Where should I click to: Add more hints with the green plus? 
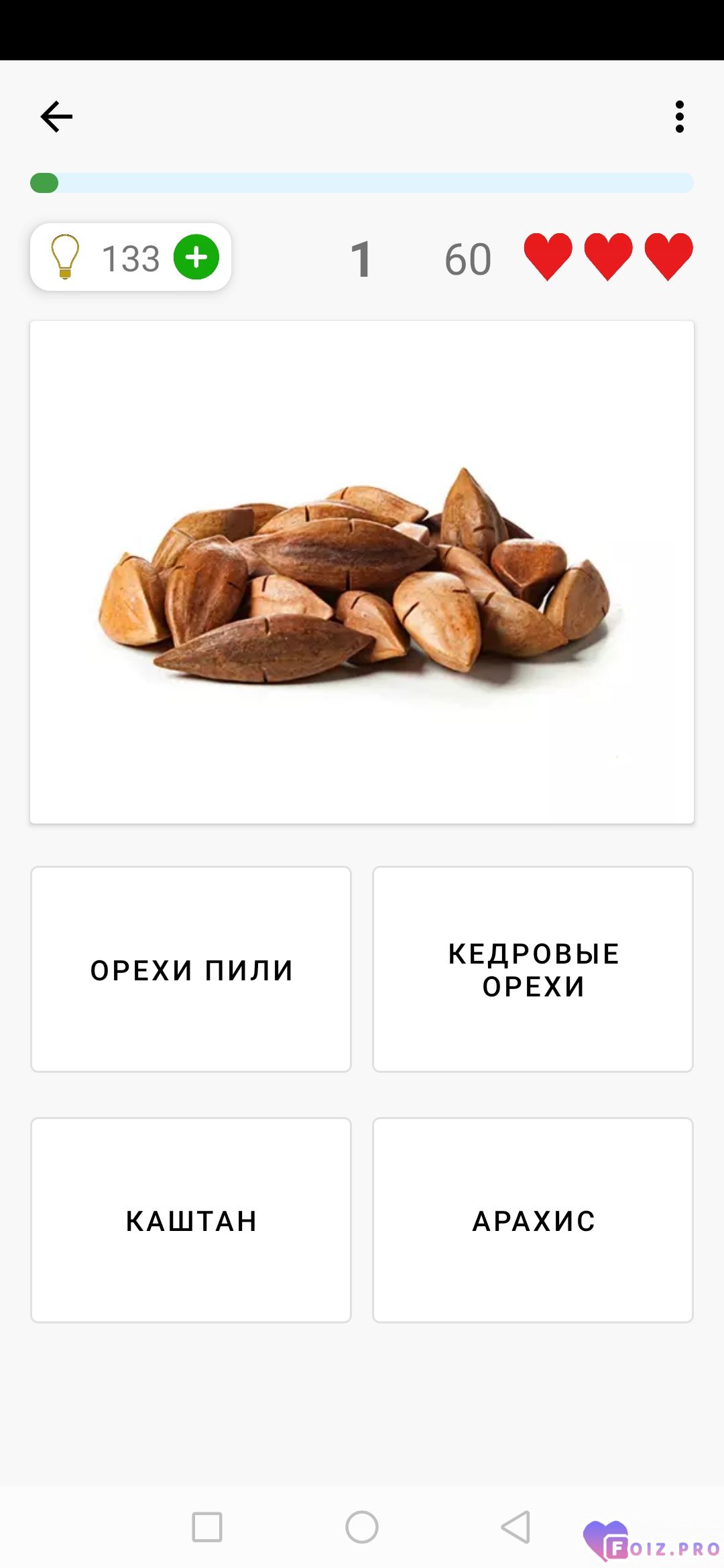tap(196, 257)
